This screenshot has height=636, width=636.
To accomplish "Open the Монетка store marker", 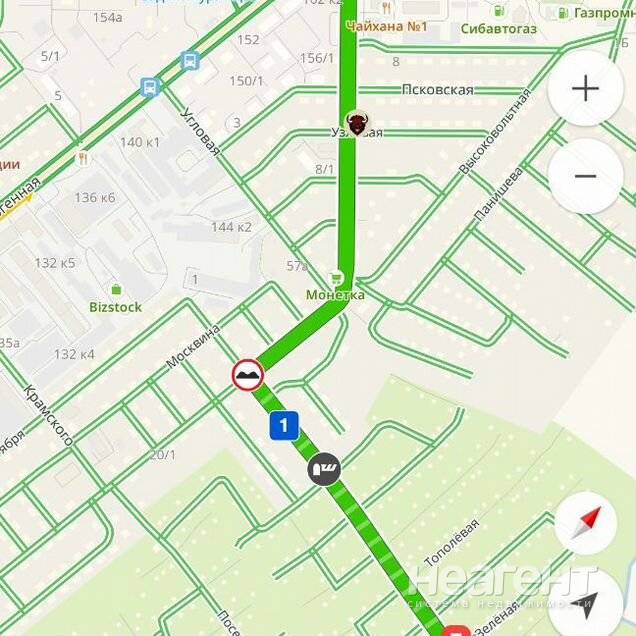I will (x=337, y=278).
